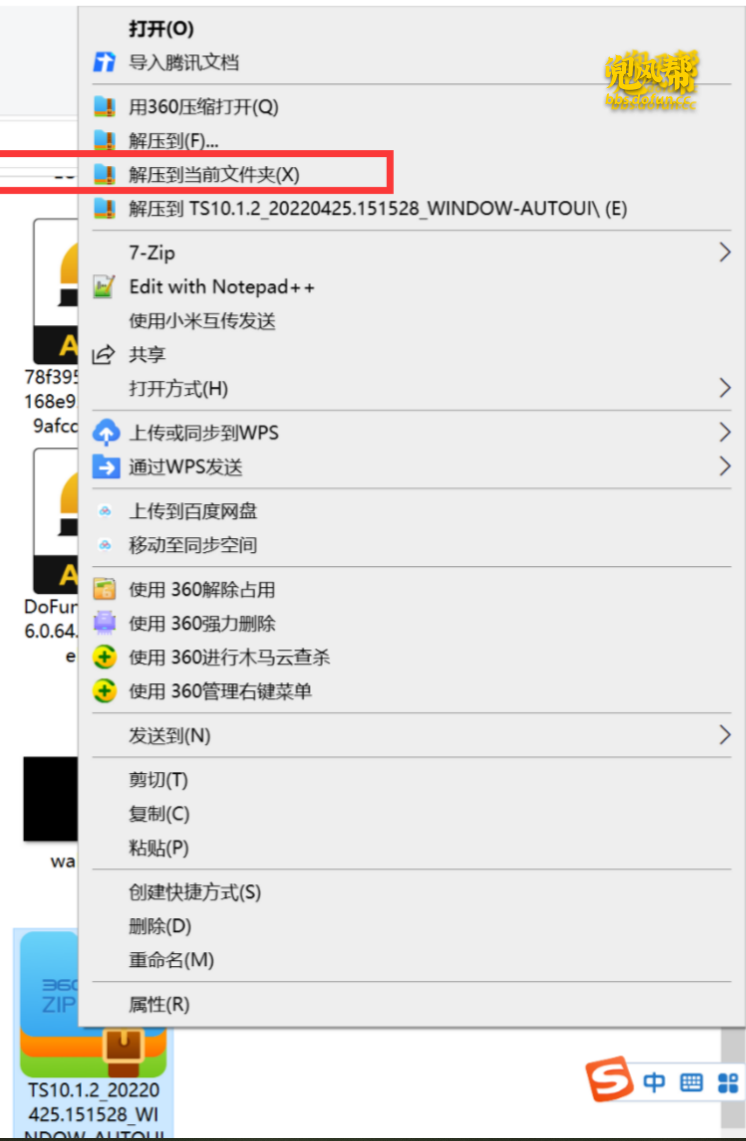Expand 上传或同步到WPS submenu

pyautogui.click(x=203, y=433)
